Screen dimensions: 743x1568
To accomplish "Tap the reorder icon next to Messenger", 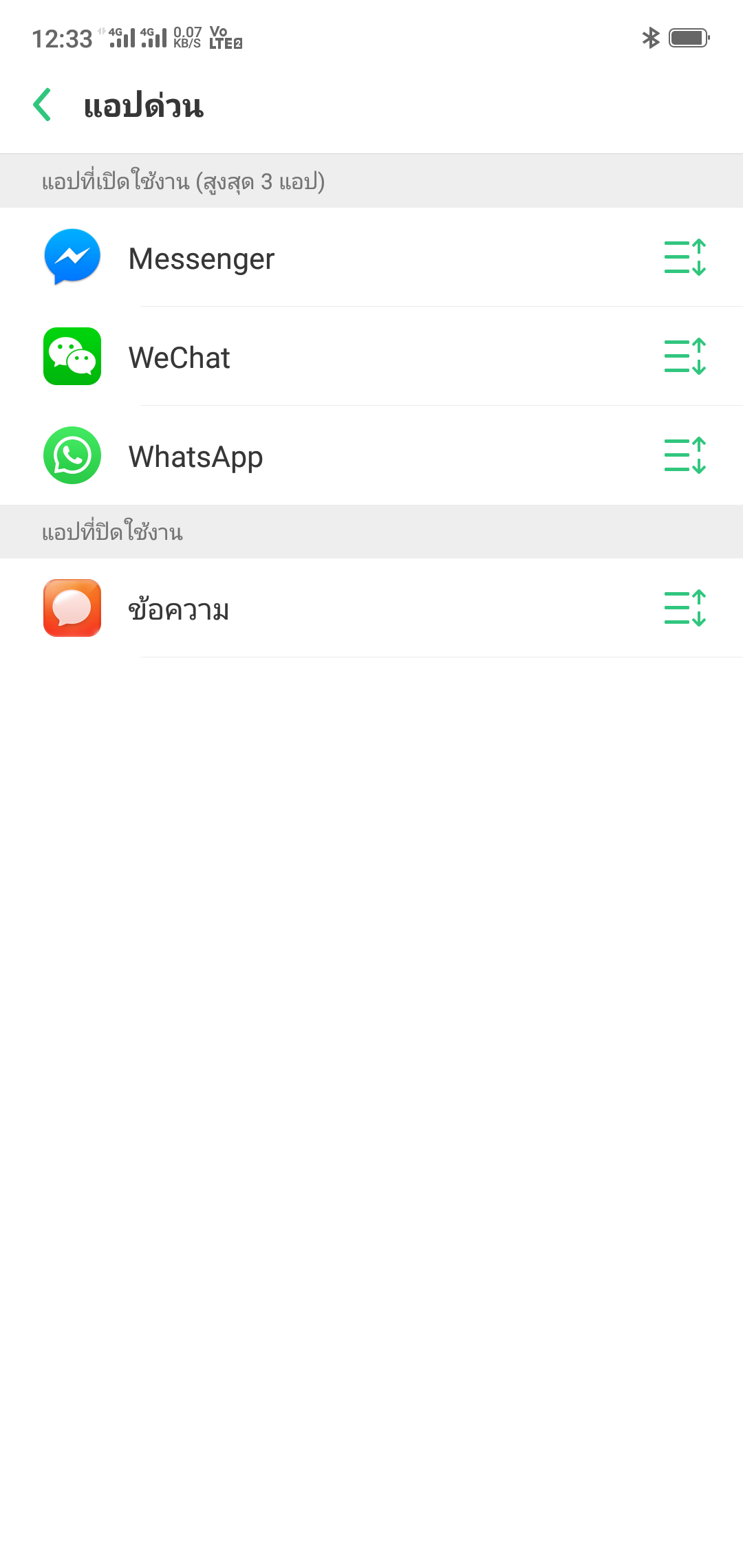I will 685,257.
